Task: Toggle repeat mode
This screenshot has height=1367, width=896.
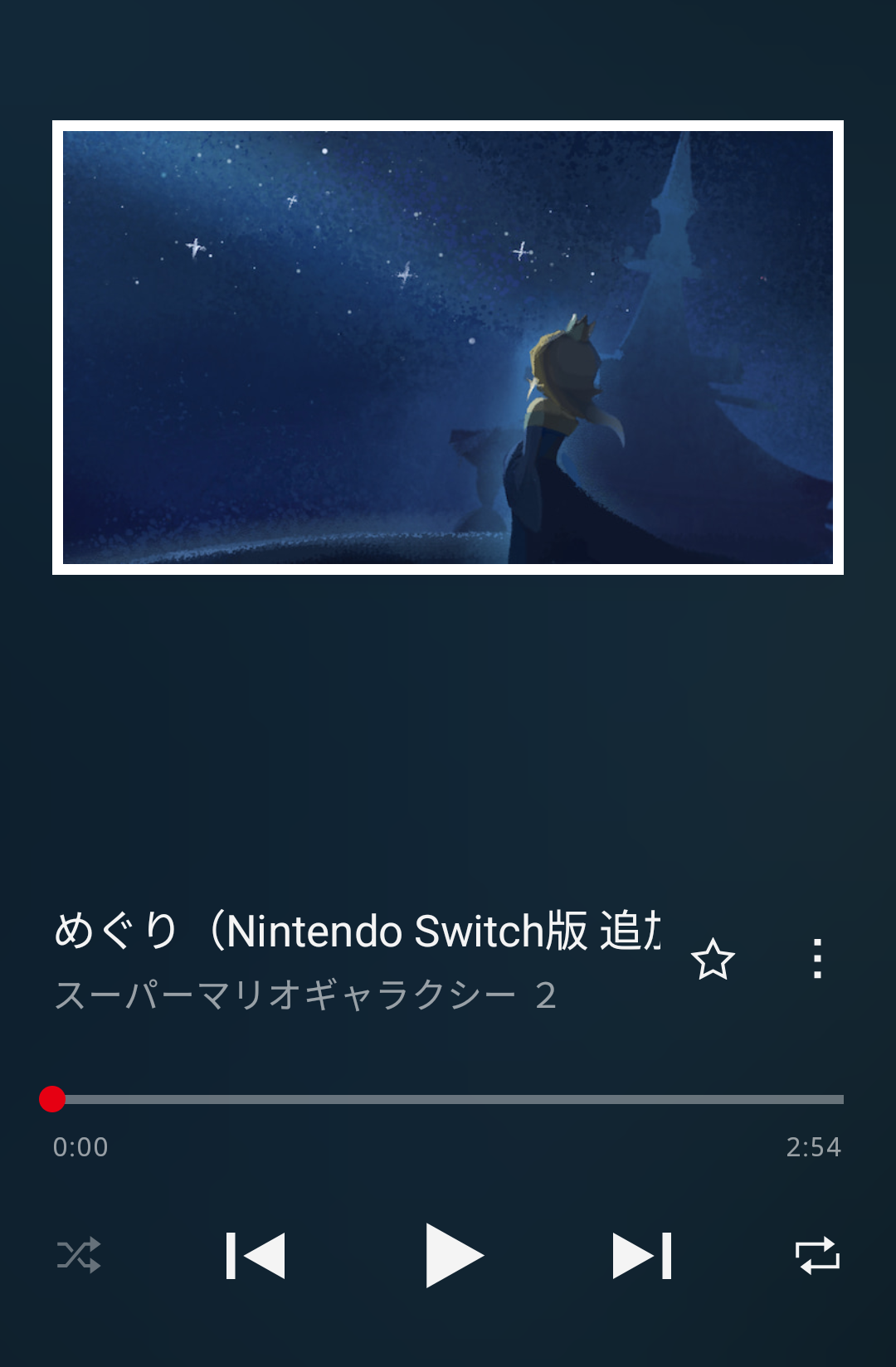Action: (x=817, y=1255)
